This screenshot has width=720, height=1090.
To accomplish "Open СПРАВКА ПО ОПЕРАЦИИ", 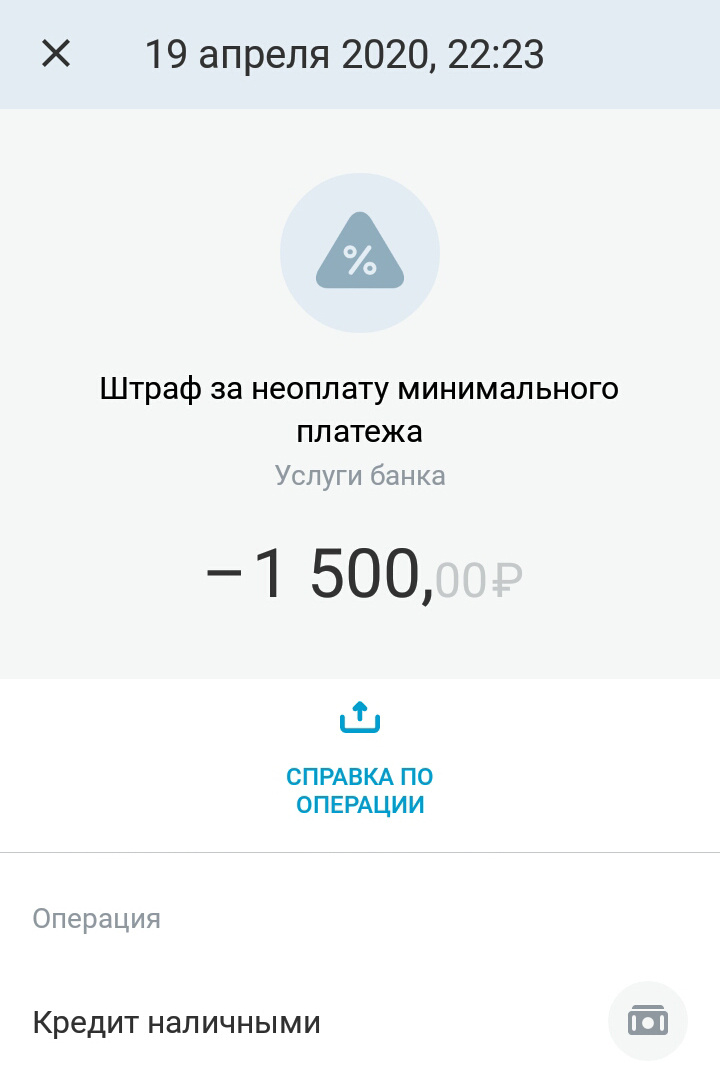I will tap(360, 790).
